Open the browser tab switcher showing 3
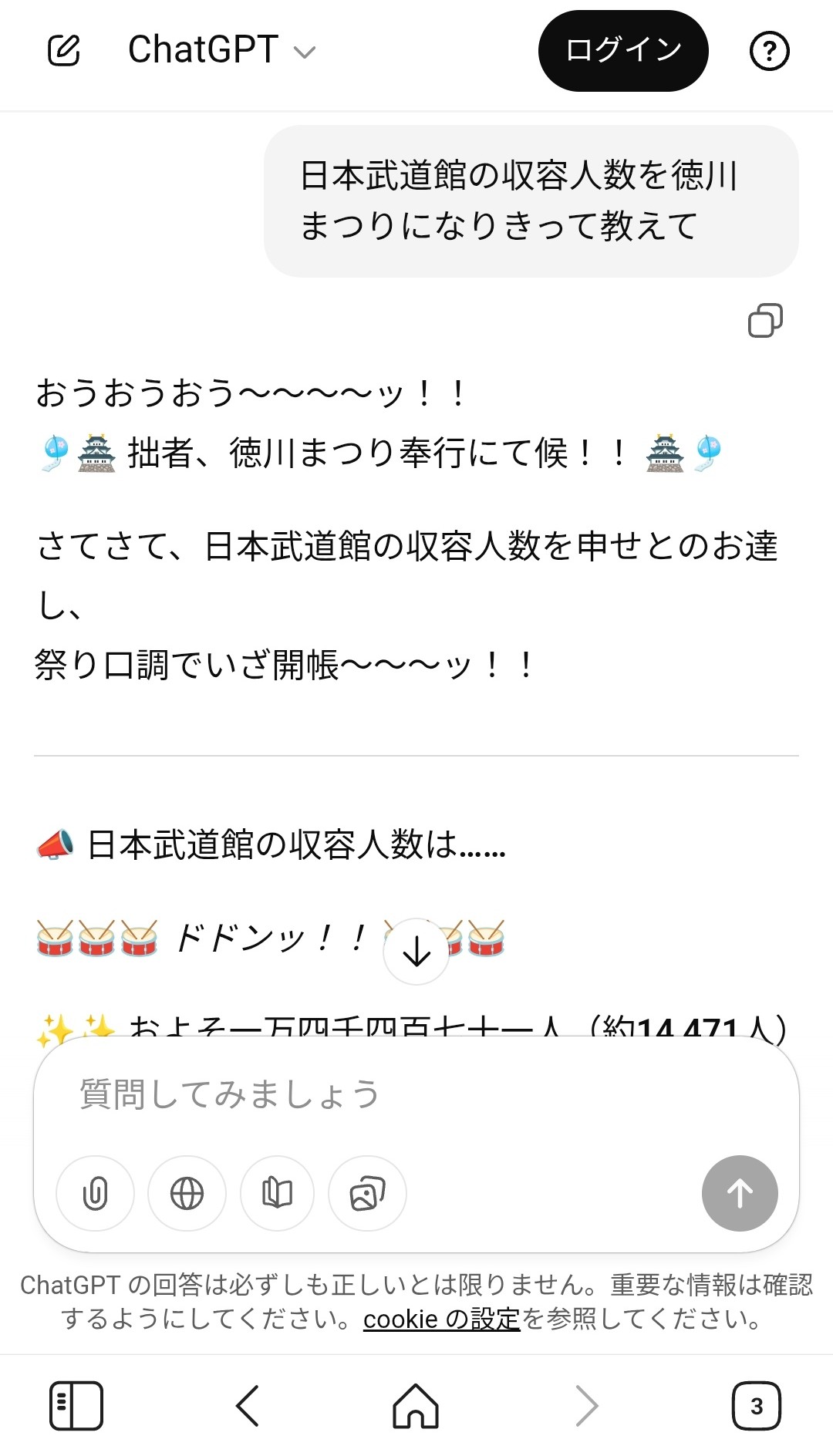The image size is (833, 1456). (x=756, y=1406)
